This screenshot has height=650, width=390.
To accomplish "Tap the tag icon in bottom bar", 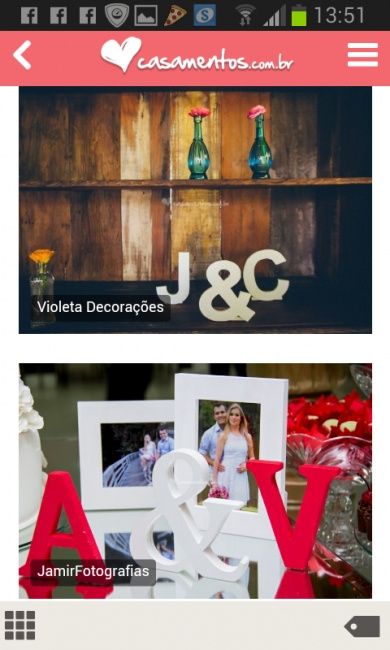I will (362, 626).
